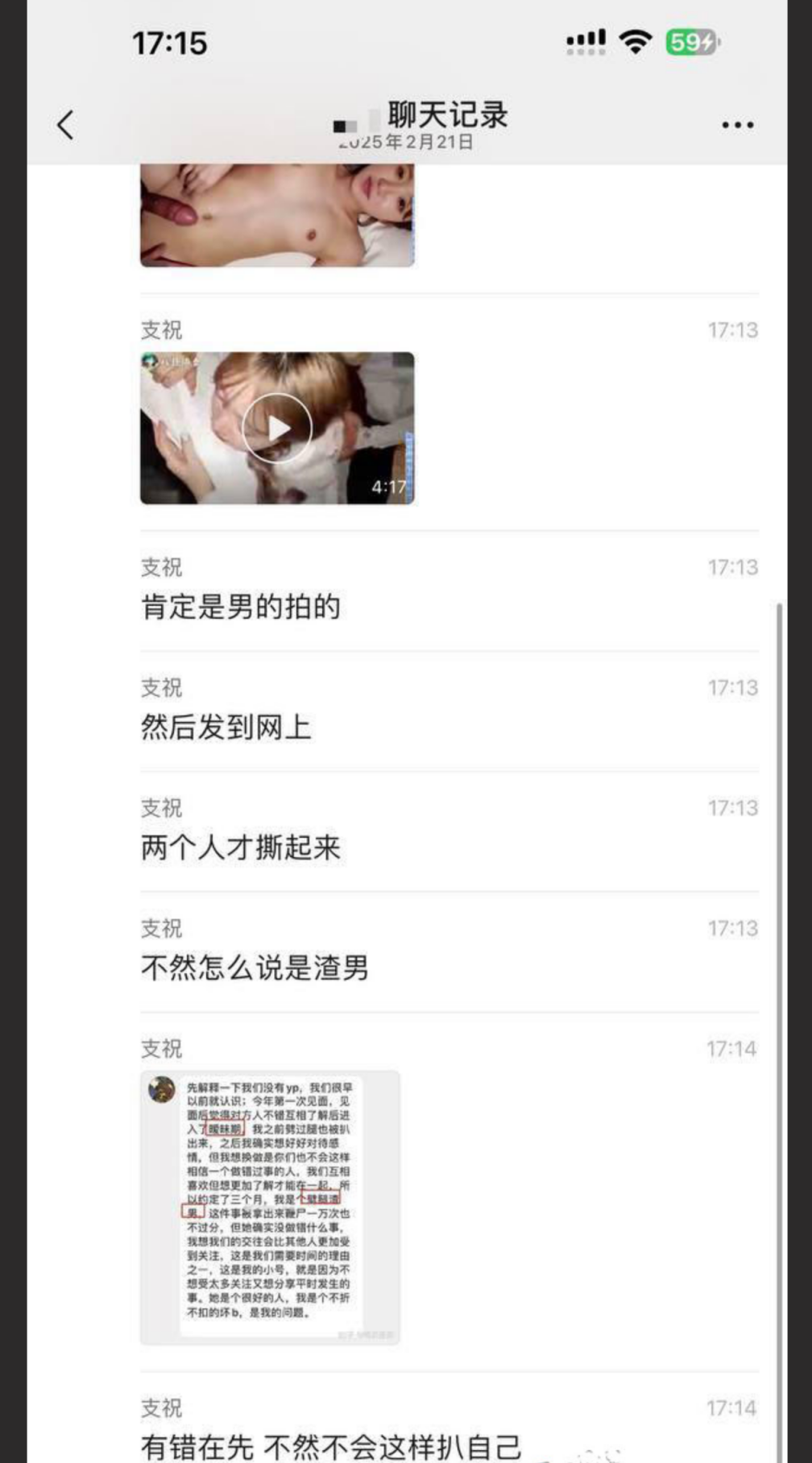The height and width of the screenshot is (1463, 812).
Task: Play the 4:17 video
Action: tap(277, 429)
